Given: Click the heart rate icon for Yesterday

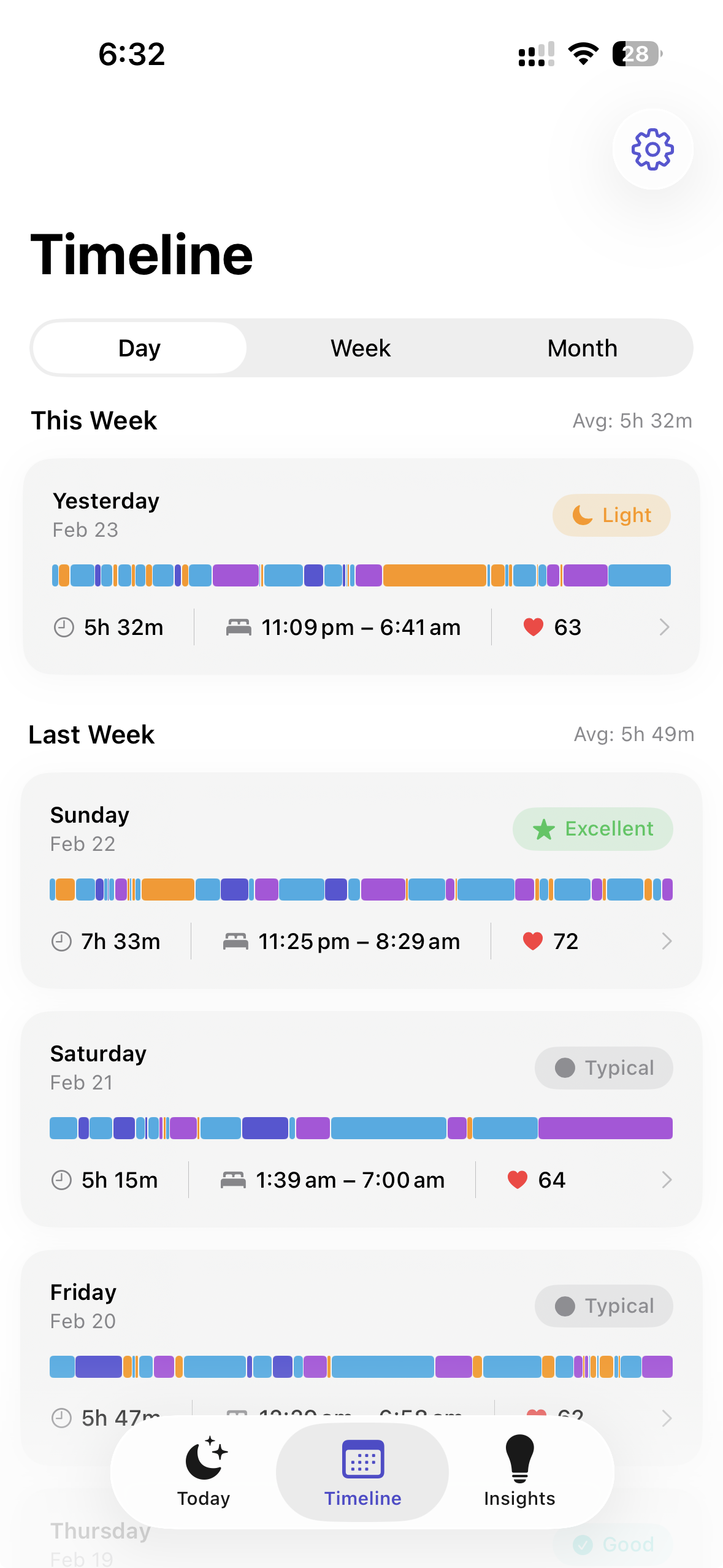Looking at the screenshot, I should tap(533, 626).
